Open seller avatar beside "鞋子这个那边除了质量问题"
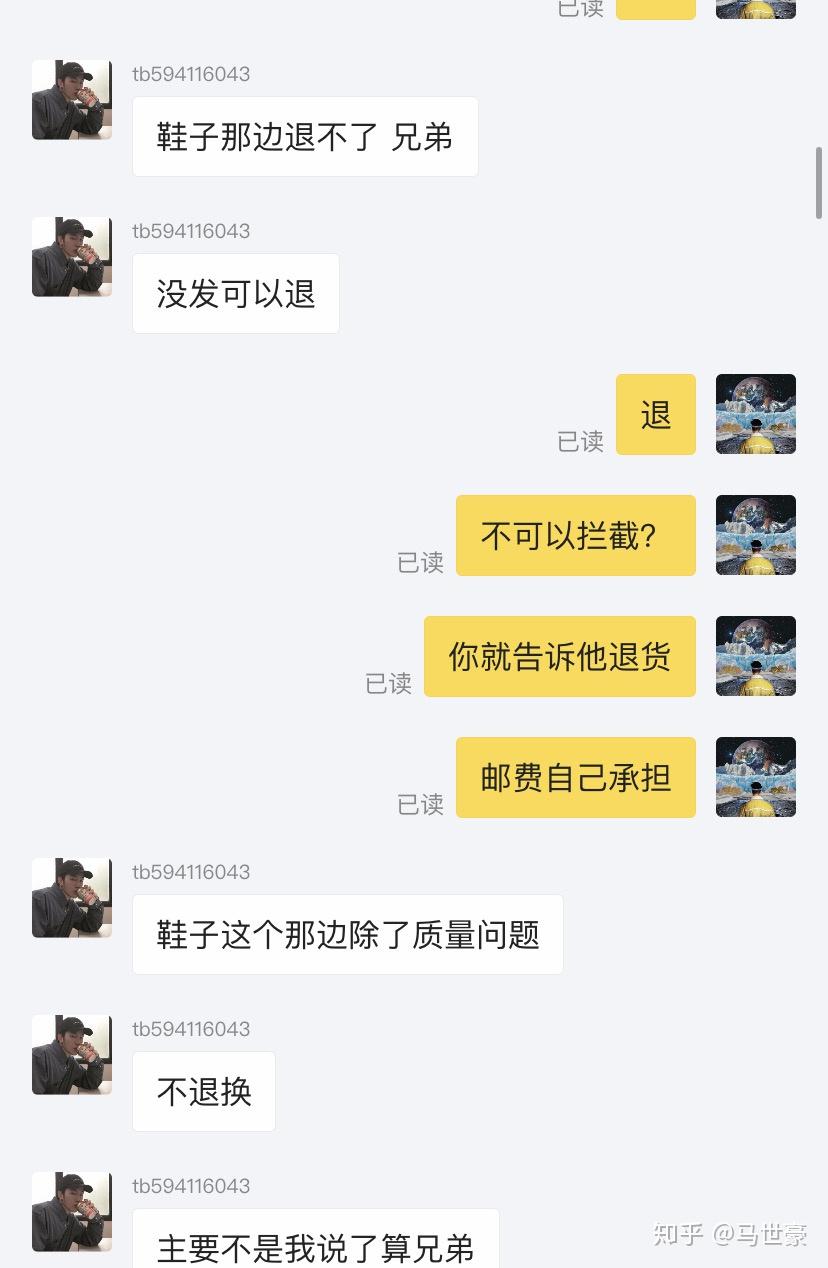 [72, 897]
